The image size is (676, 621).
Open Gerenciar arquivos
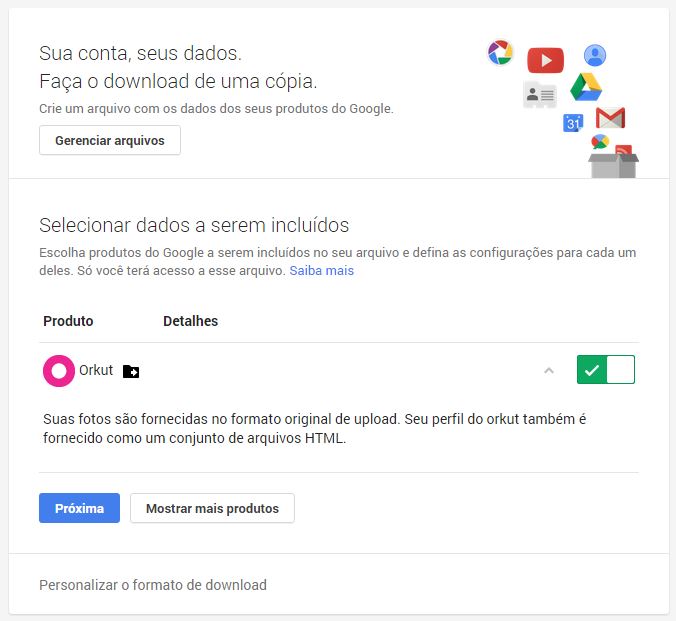point(110,140)
